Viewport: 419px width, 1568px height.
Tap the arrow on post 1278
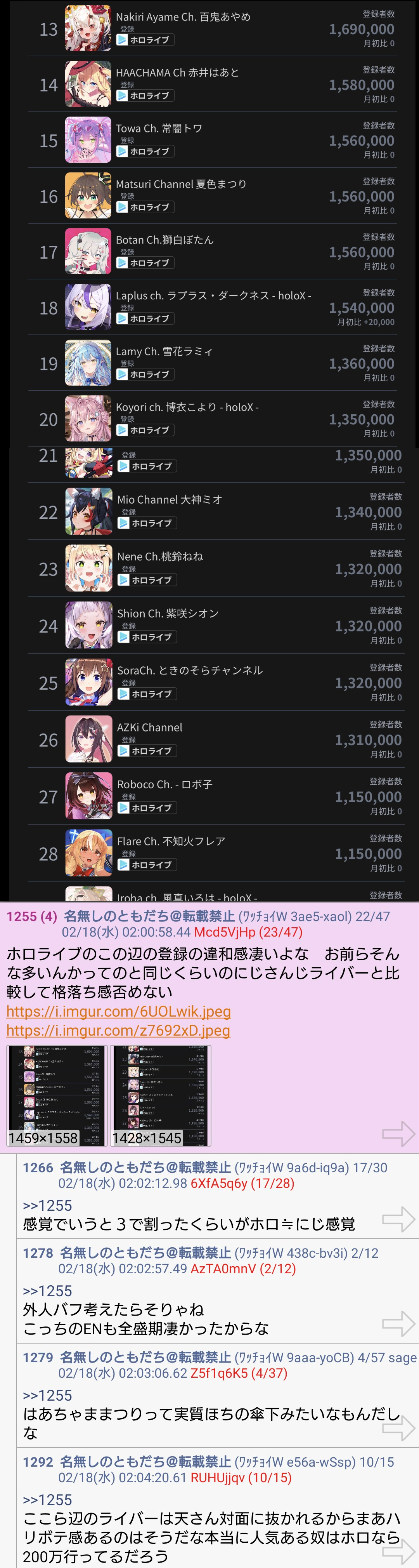click(x=398, y=1323)
